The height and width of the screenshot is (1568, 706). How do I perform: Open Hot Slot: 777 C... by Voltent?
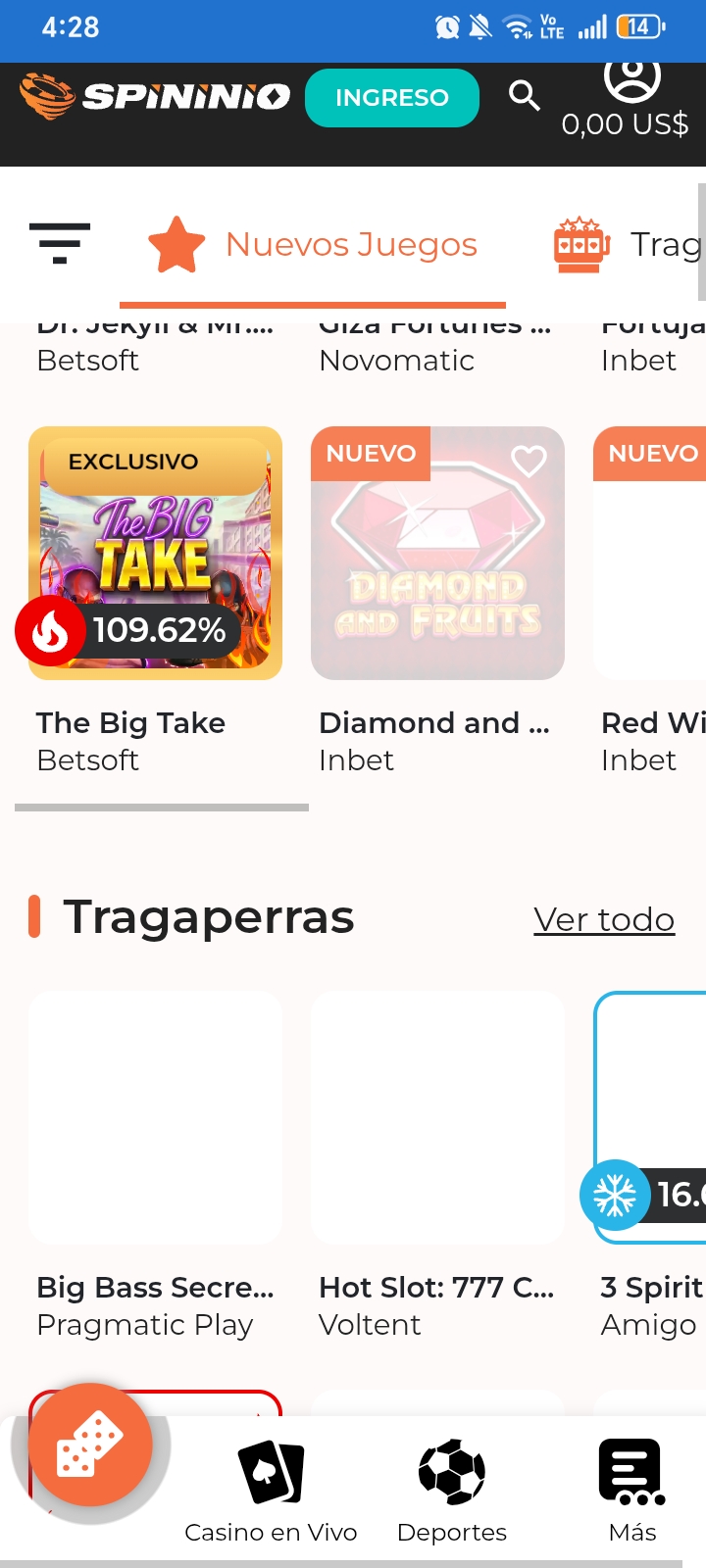[437, 1117]
